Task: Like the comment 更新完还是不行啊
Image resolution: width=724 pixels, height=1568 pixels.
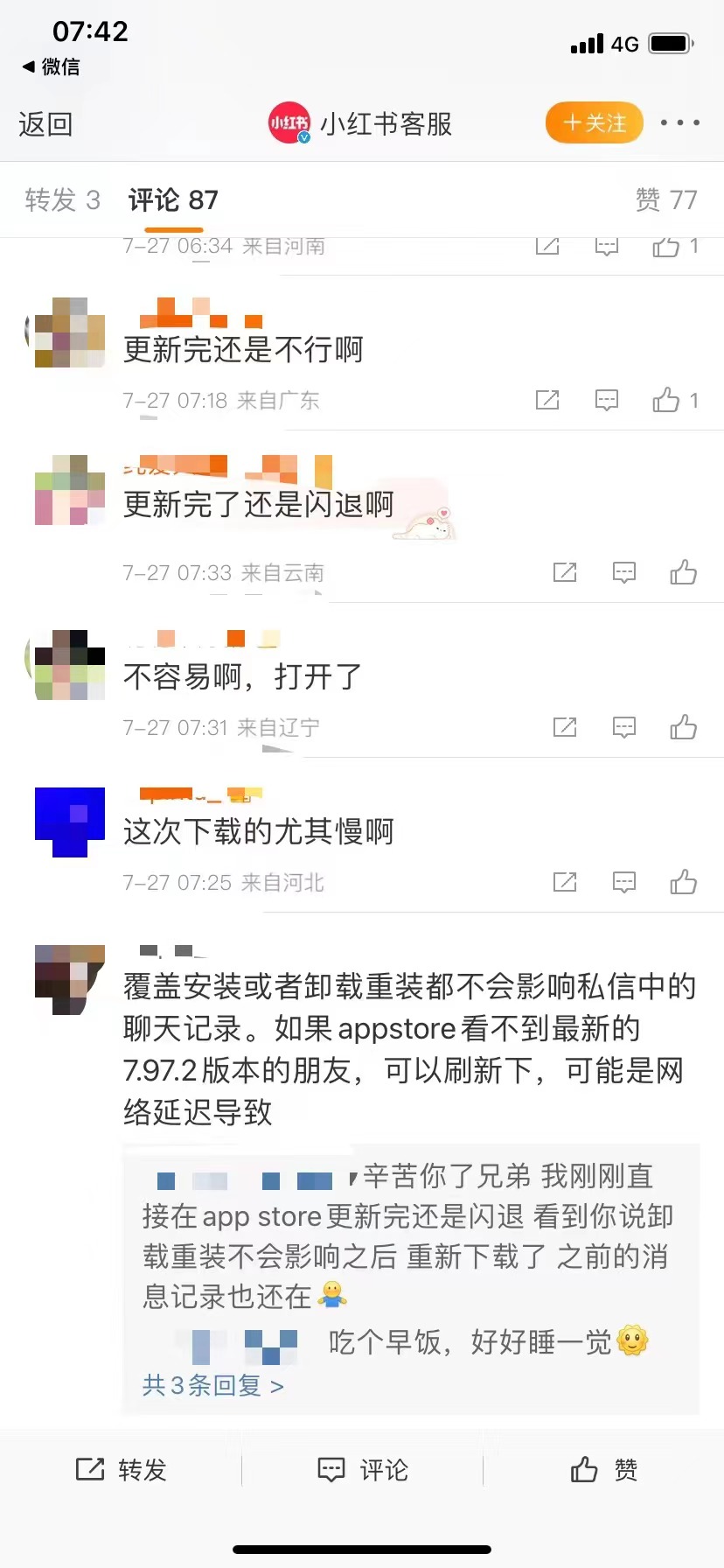Action: 675,400
